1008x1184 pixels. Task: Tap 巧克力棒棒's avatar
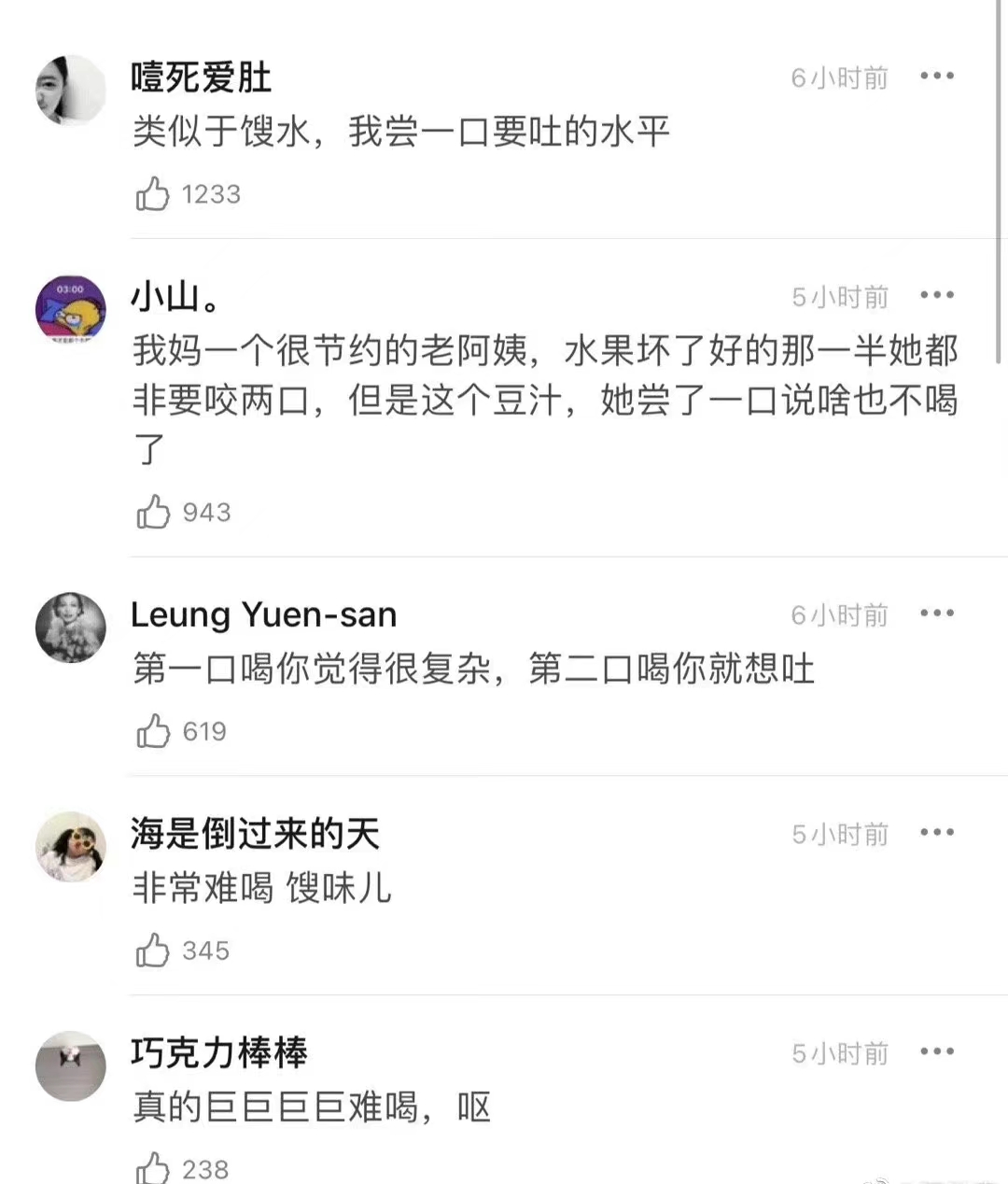[x=71, y=1065]
